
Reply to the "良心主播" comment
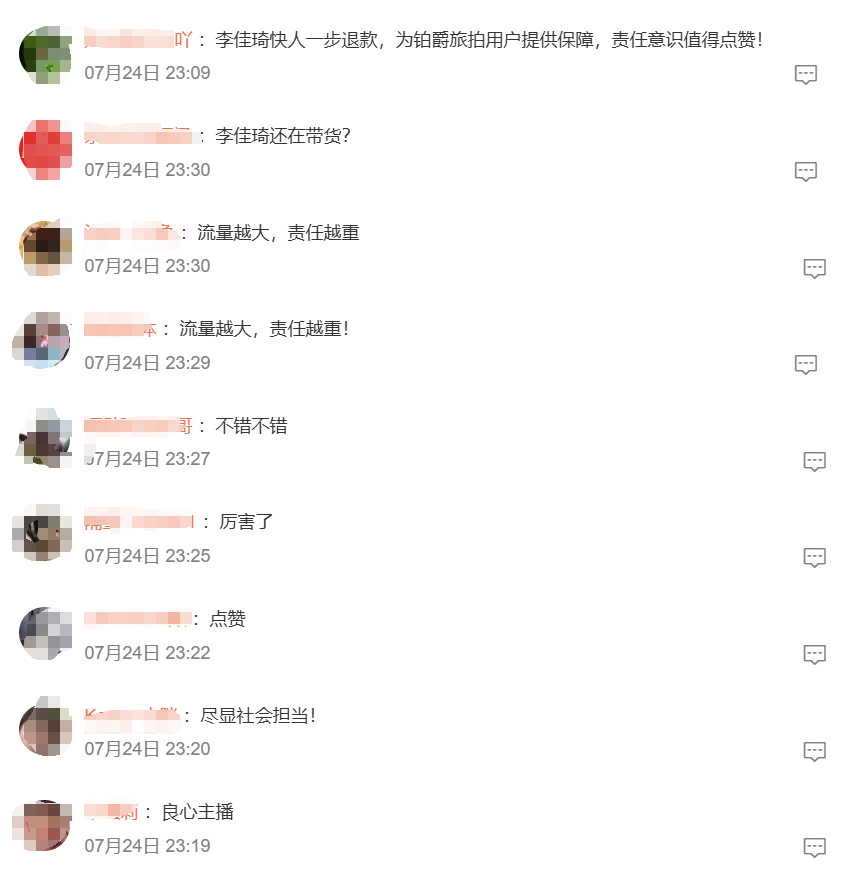click(815, 848)
